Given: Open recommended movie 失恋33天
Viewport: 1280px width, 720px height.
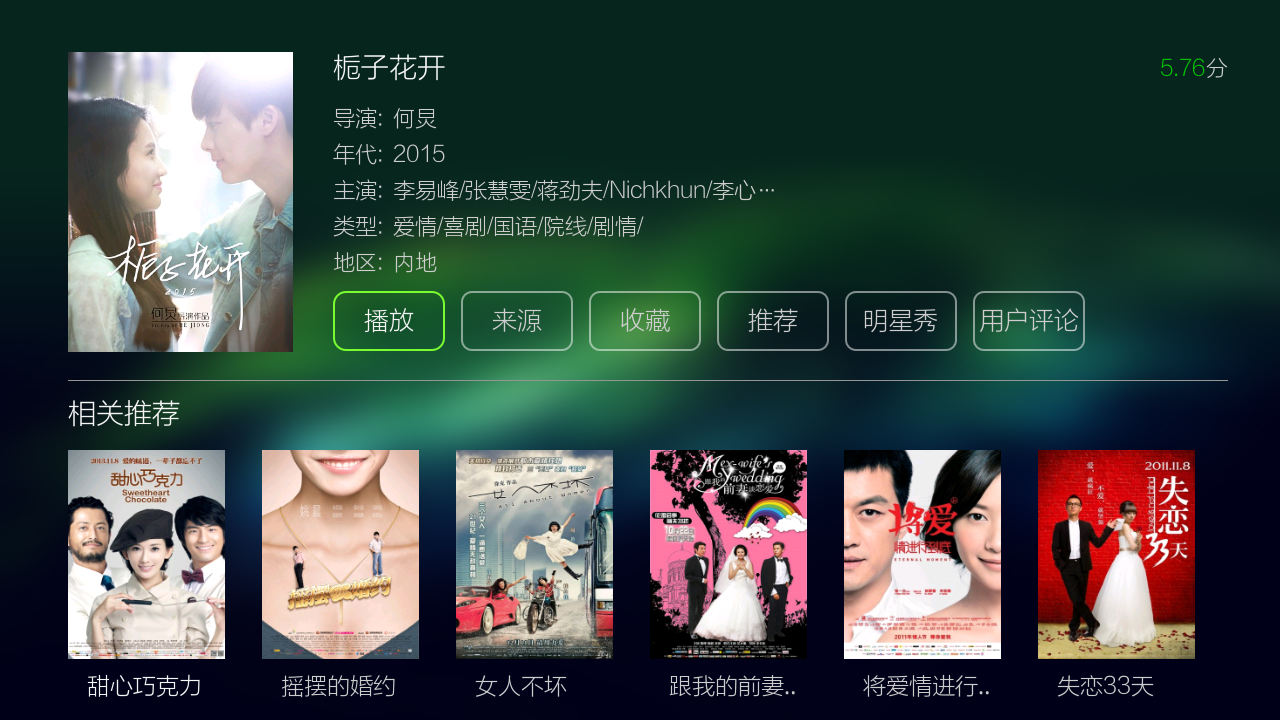Looking at the screenshot, I should tap(1116, 554).
